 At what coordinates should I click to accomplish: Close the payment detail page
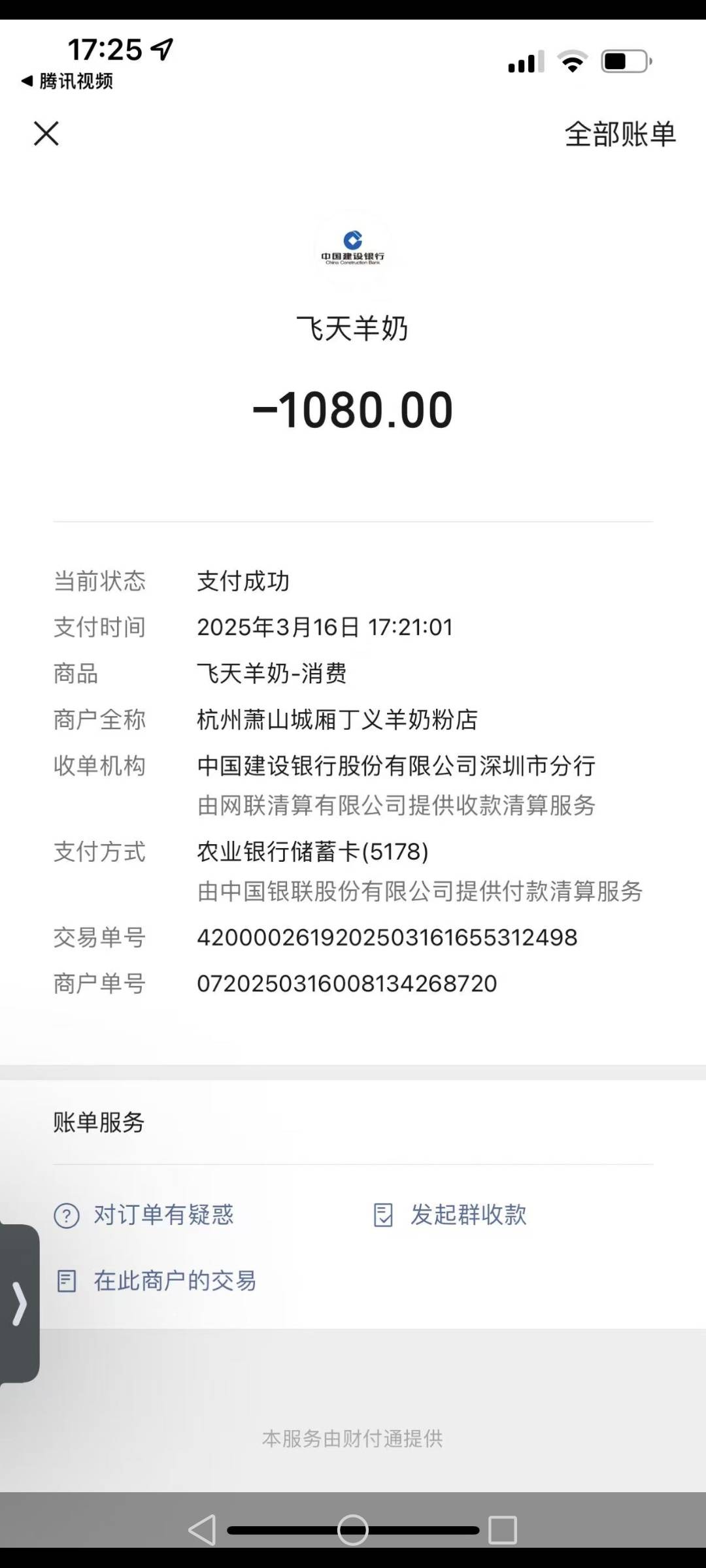[x=46, y=134]
